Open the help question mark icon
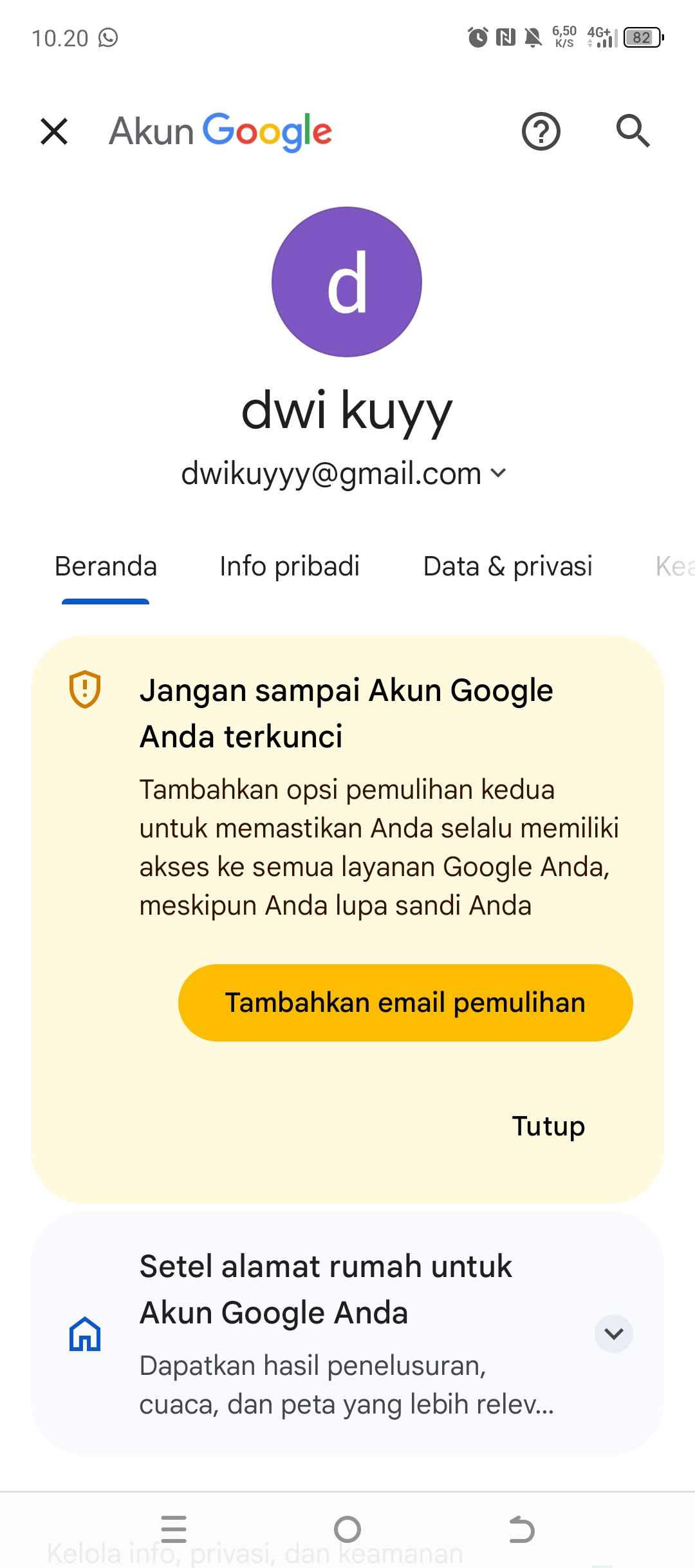This screenshot has width=695, height=1568. 541,131
